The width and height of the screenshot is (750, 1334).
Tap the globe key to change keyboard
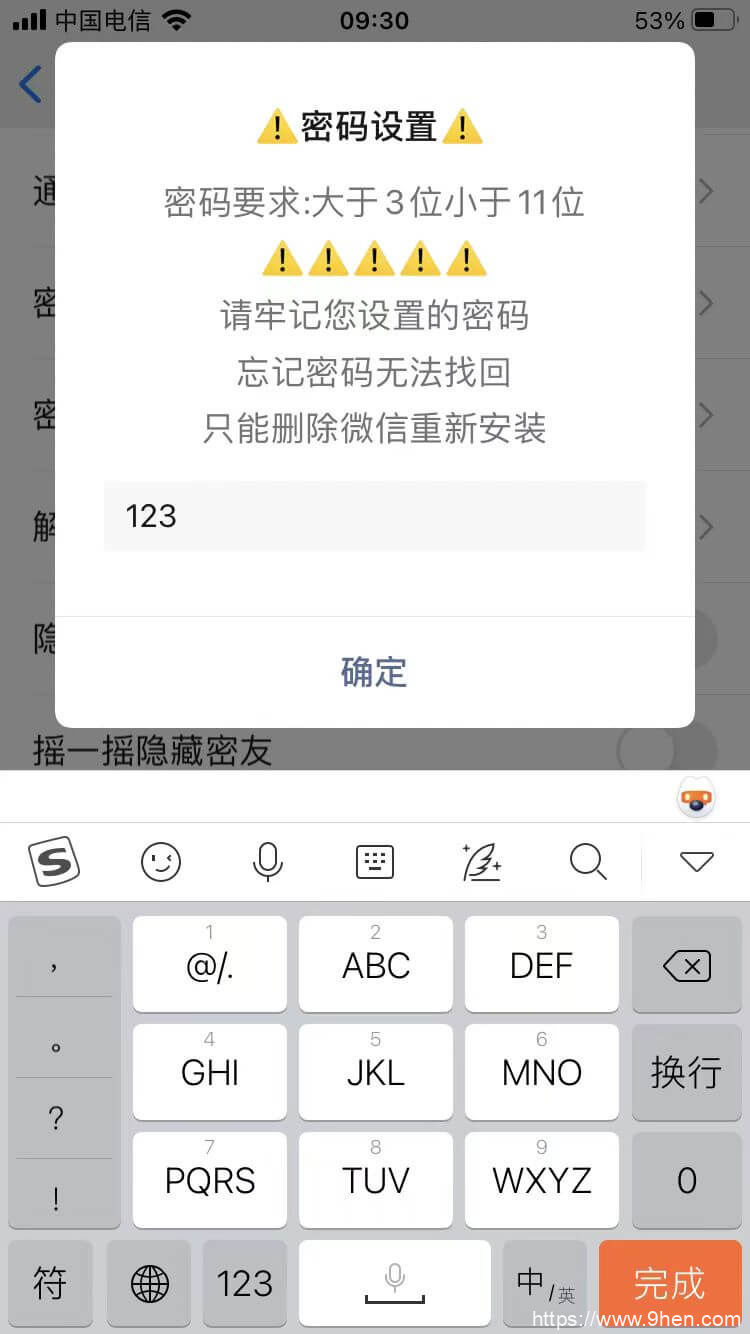pyautogui.click(x=150, y=1283)
